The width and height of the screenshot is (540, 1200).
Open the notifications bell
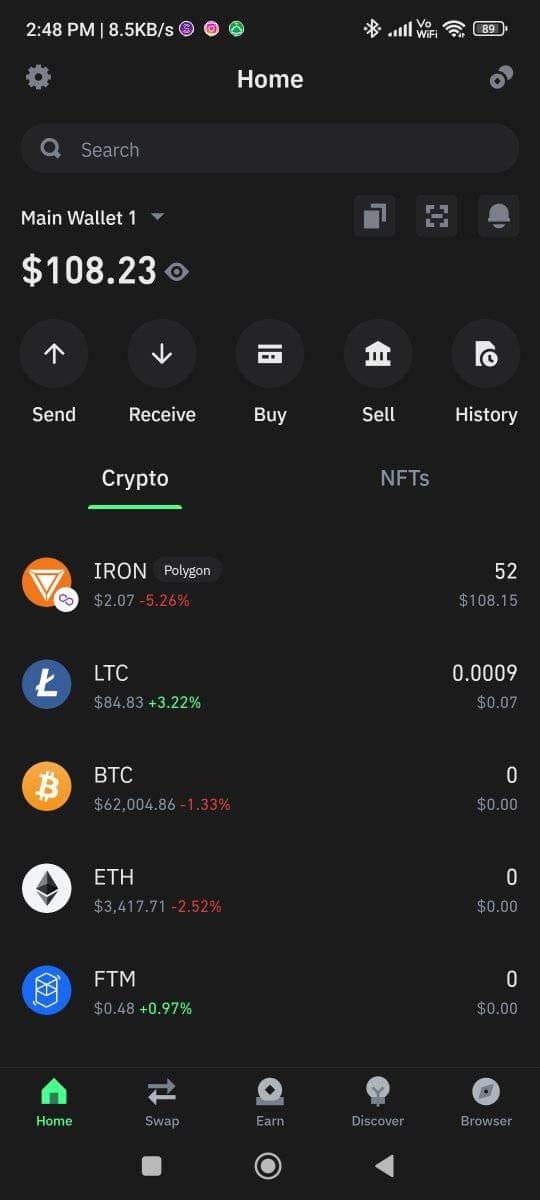click(x=499, y=216)
